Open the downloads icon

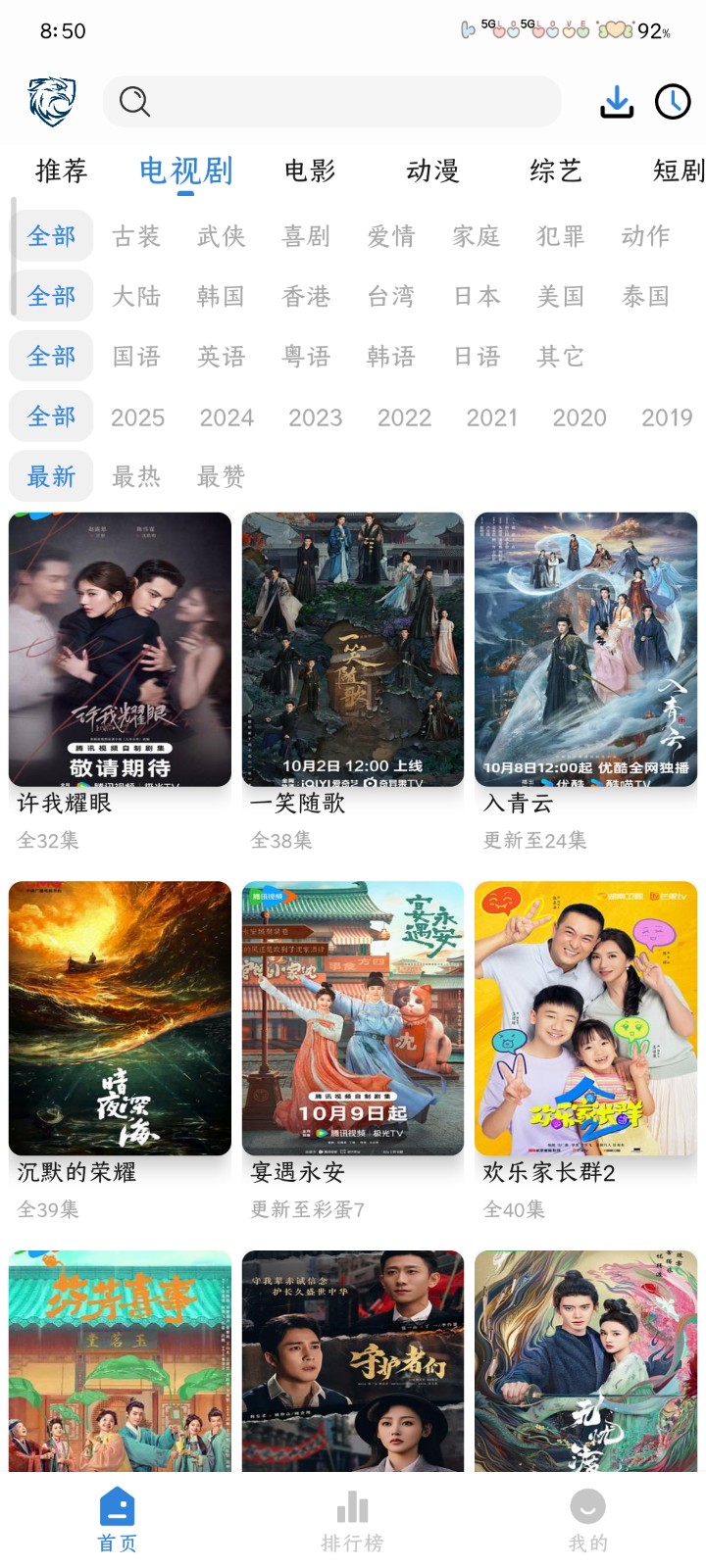click(616, 102)
